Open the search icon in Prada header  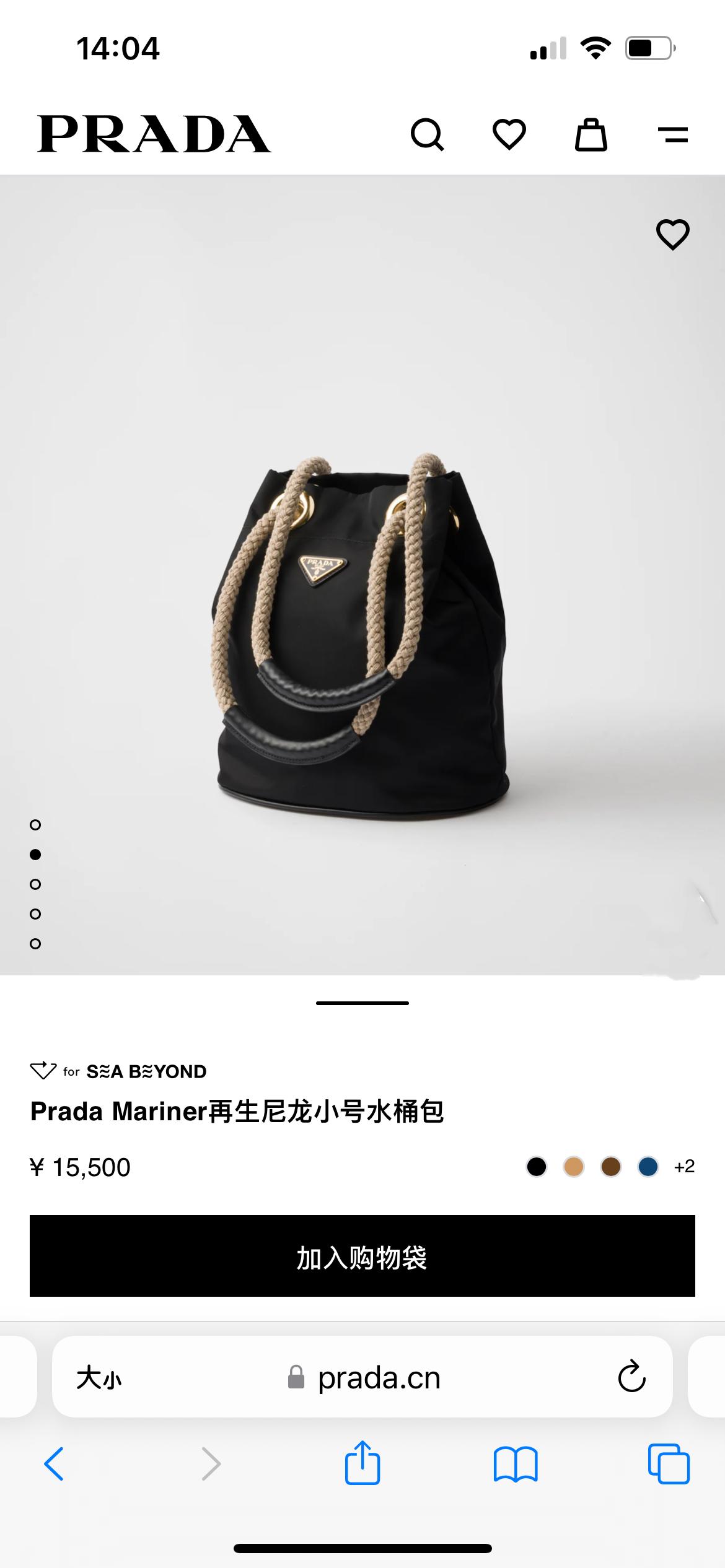tap(427, 134)
